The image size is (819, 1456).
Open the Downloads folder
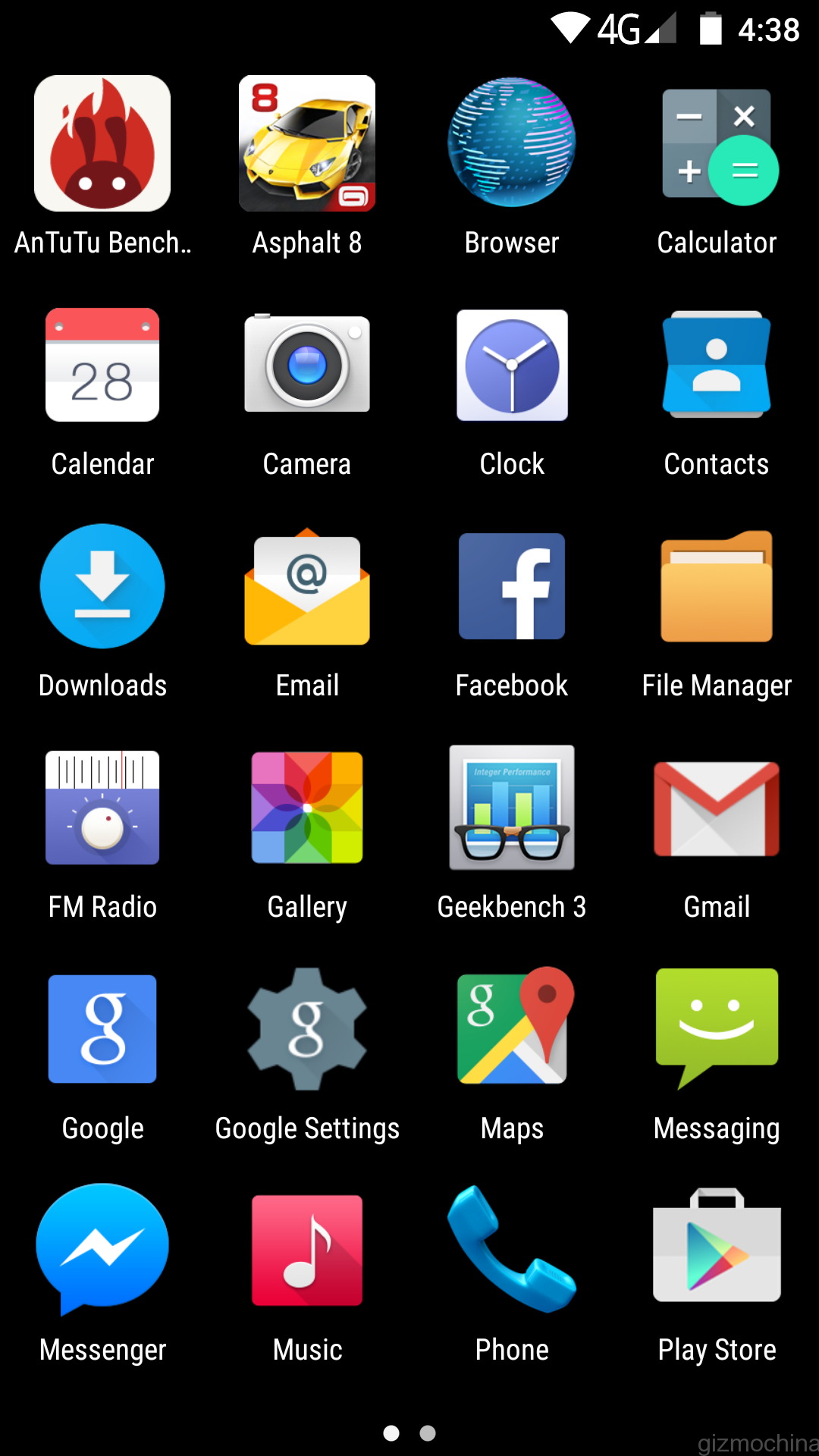coord(102,586)
